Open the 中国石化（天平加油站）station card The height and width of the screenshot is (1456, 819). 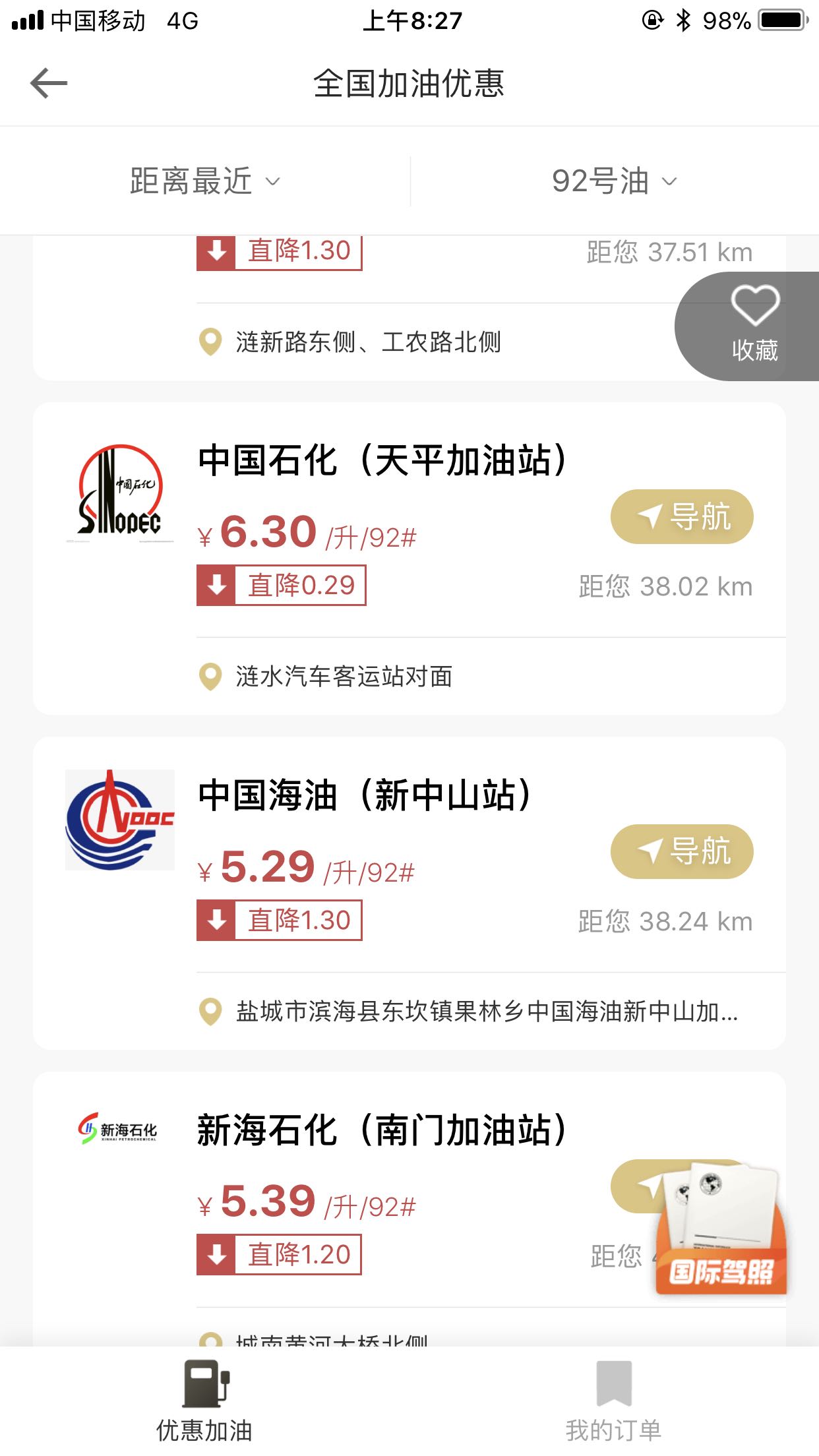382,460
